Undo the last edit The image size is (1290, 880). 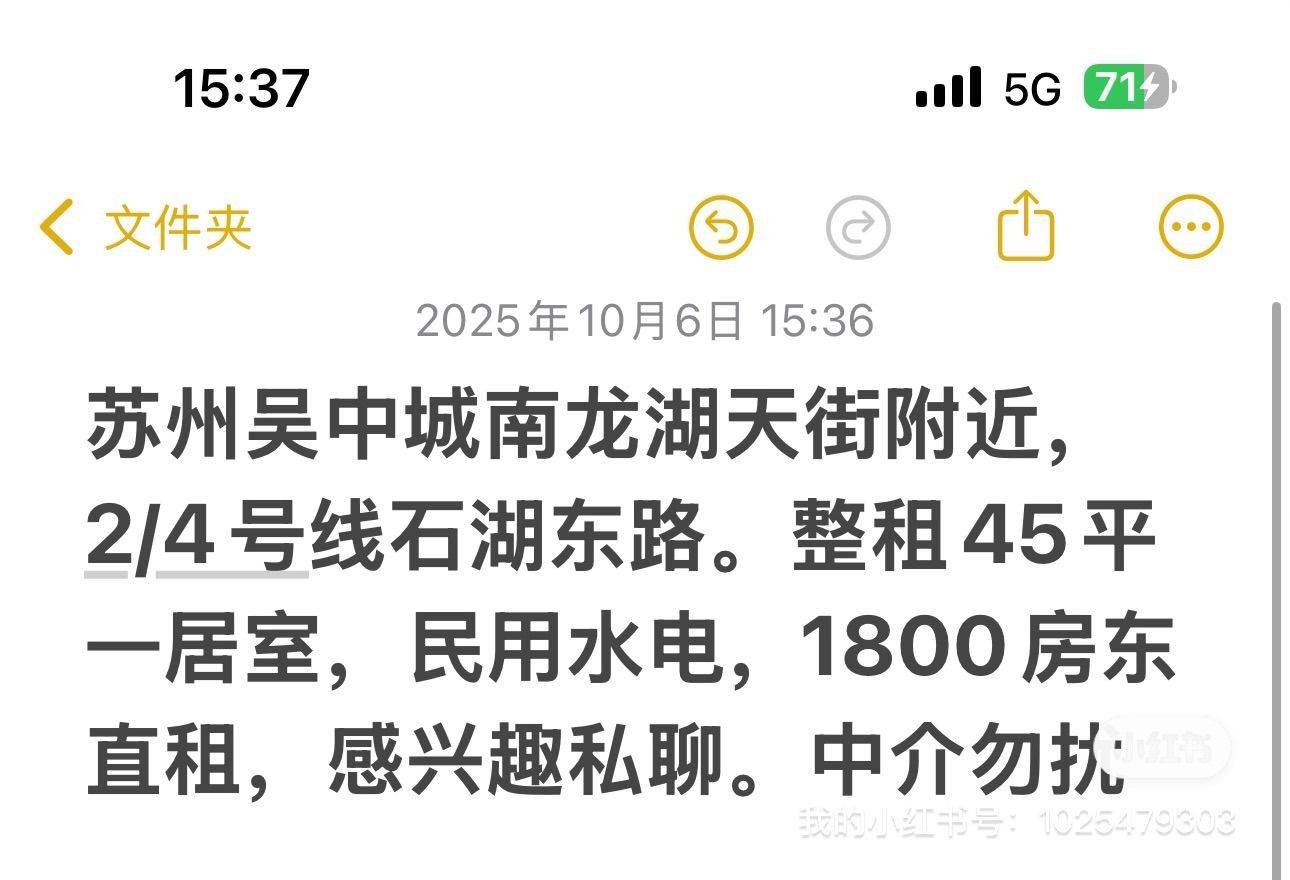tap(720, 228)
